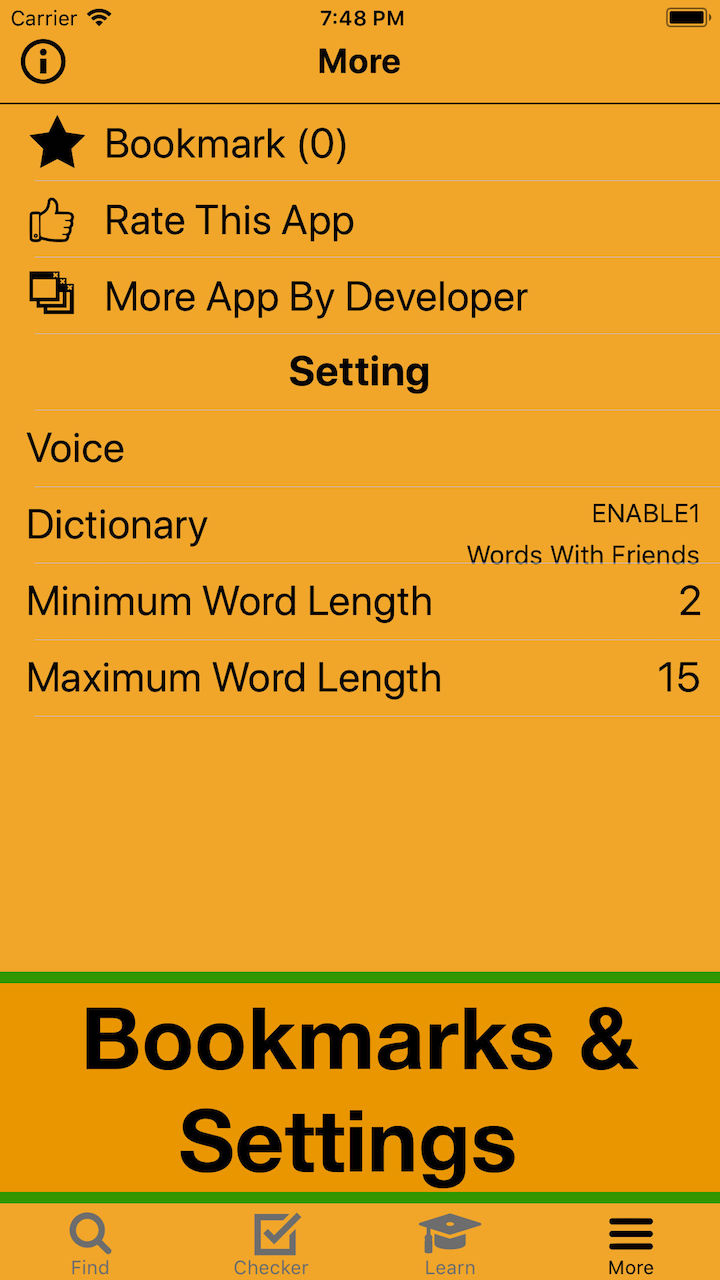The width and height of the screenshot is (720, 1280).
Task: Change the Minimum Word Length setting
Action: click(x=360, y=601)
